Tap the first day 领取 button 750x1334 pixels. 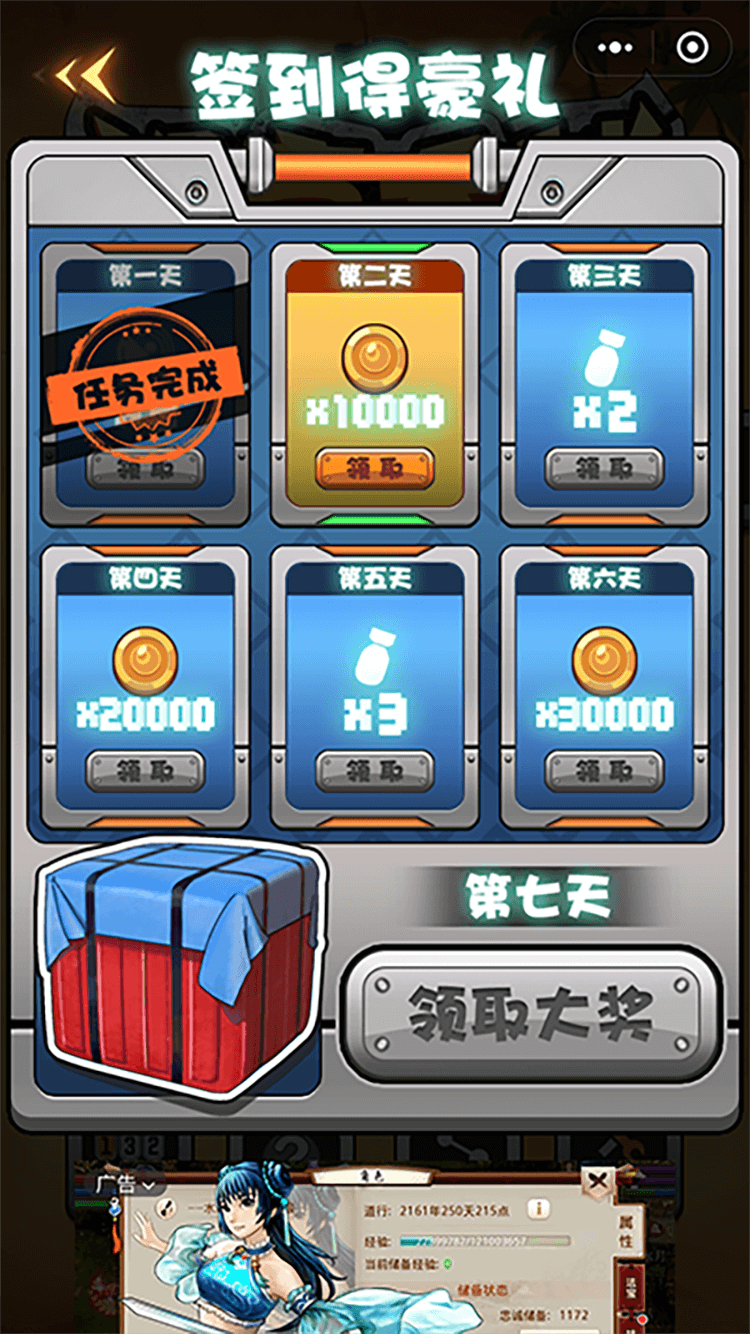[146, 468]
